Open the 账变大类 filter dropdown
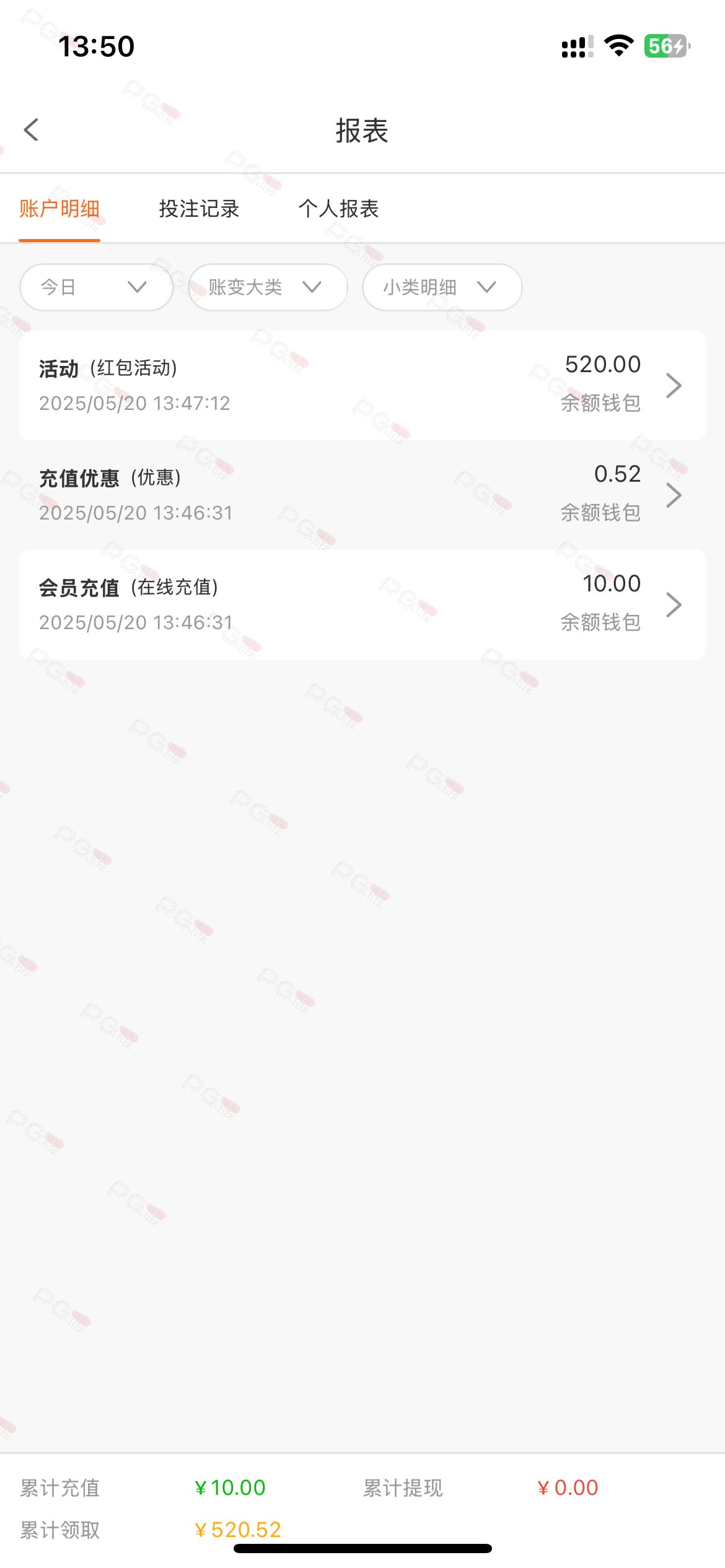 tap(268, 287)
